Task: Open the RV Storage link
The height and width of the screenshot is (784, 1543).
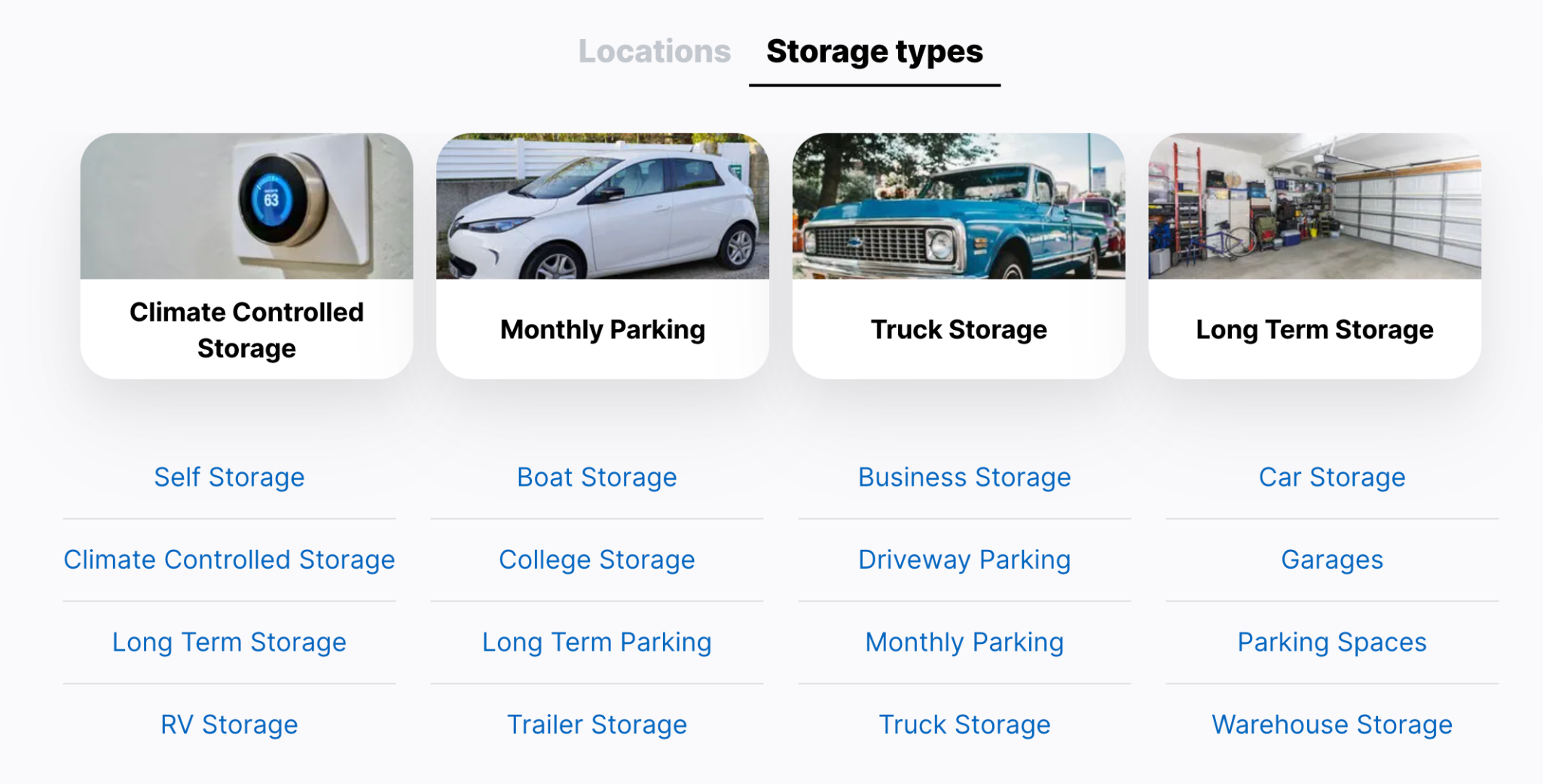Action: (x=229, y=725)
